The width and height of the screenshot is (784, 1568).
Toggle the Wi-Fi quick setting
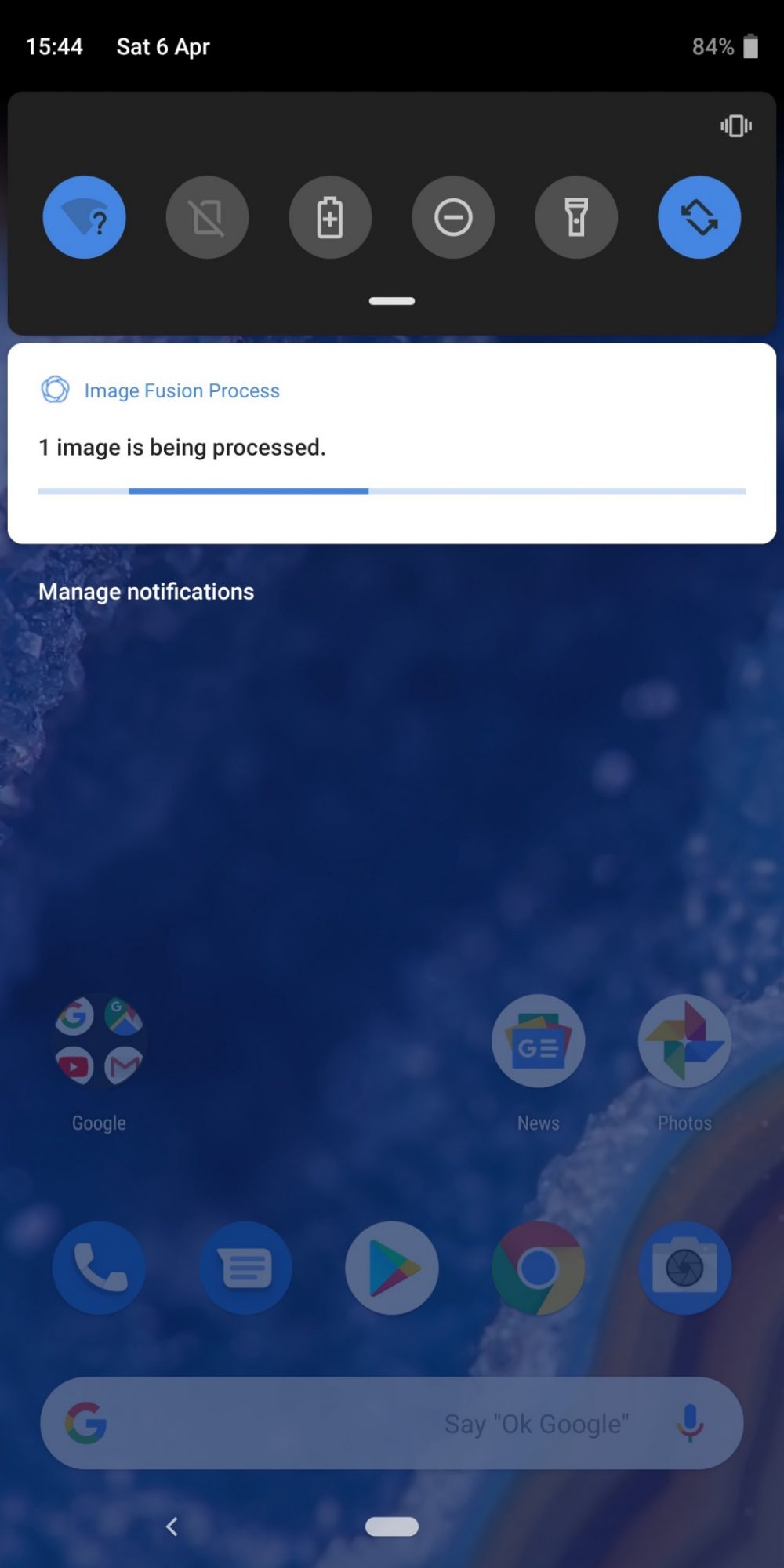(84, 217)
